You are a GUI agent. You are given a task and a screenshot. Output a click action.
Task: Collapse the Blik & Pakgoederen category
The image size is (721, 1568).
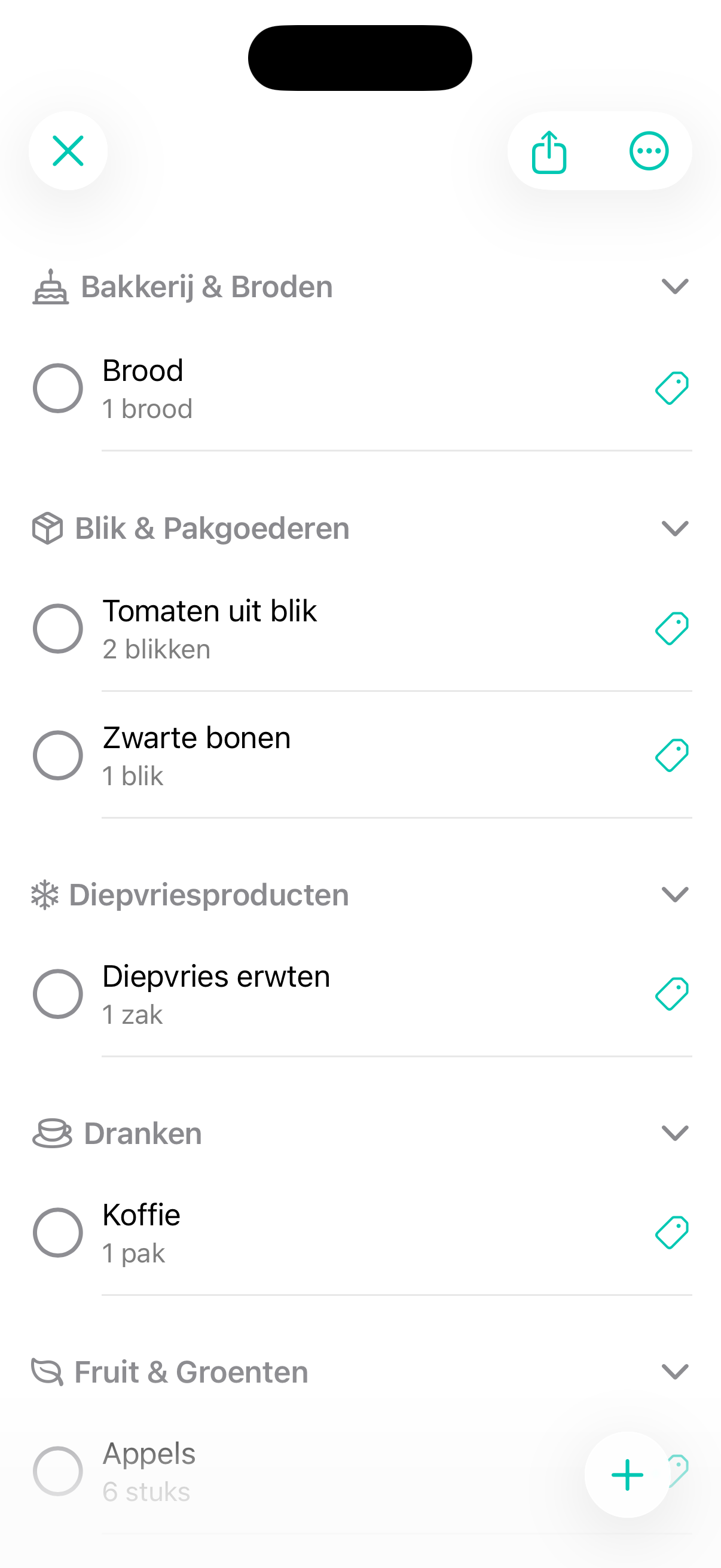pos(676,529)
